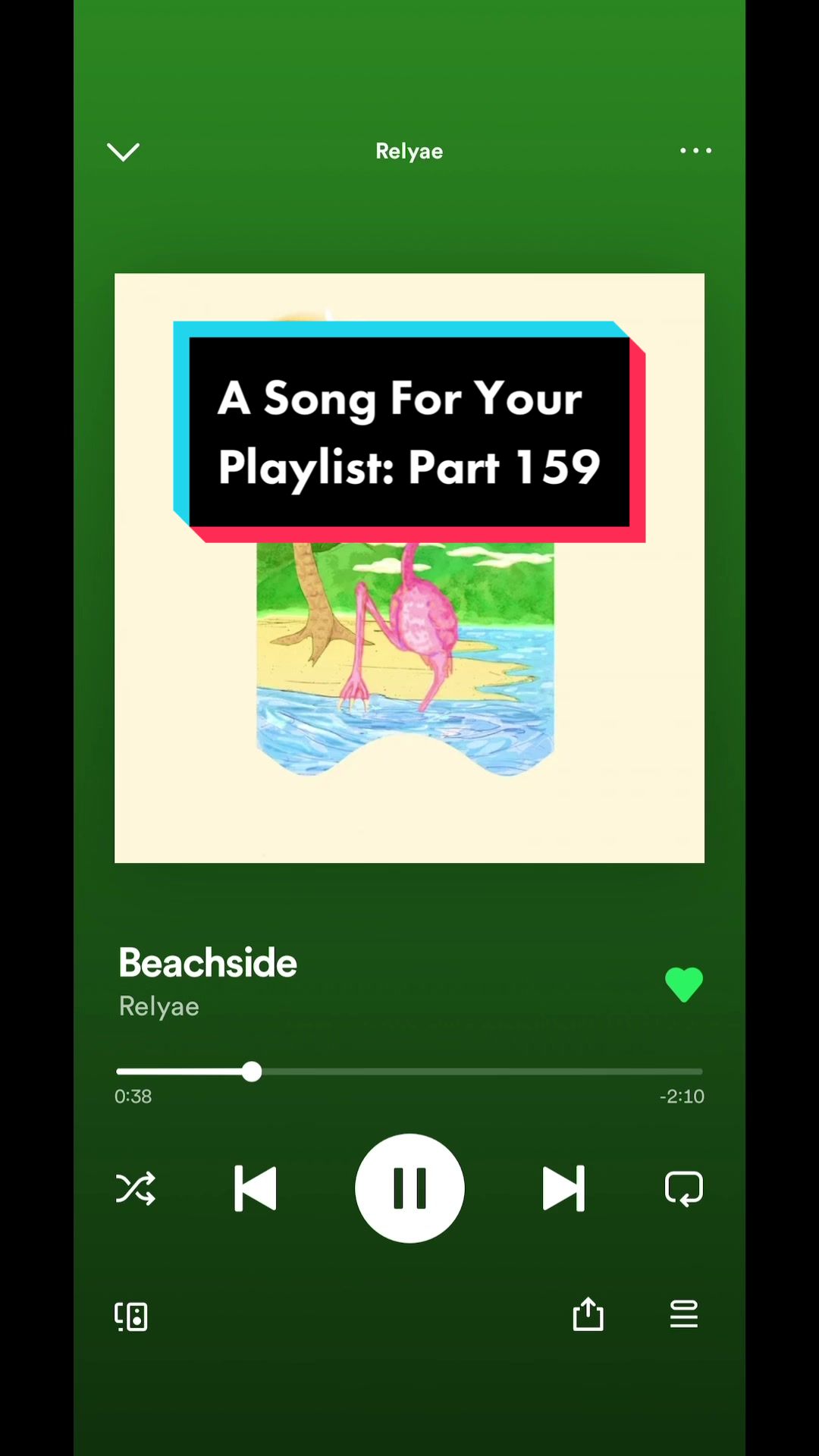The height and width of the screenshot is (1456, 819).
Task: Skip to the previous track
Action: [x=256, y=1188]
